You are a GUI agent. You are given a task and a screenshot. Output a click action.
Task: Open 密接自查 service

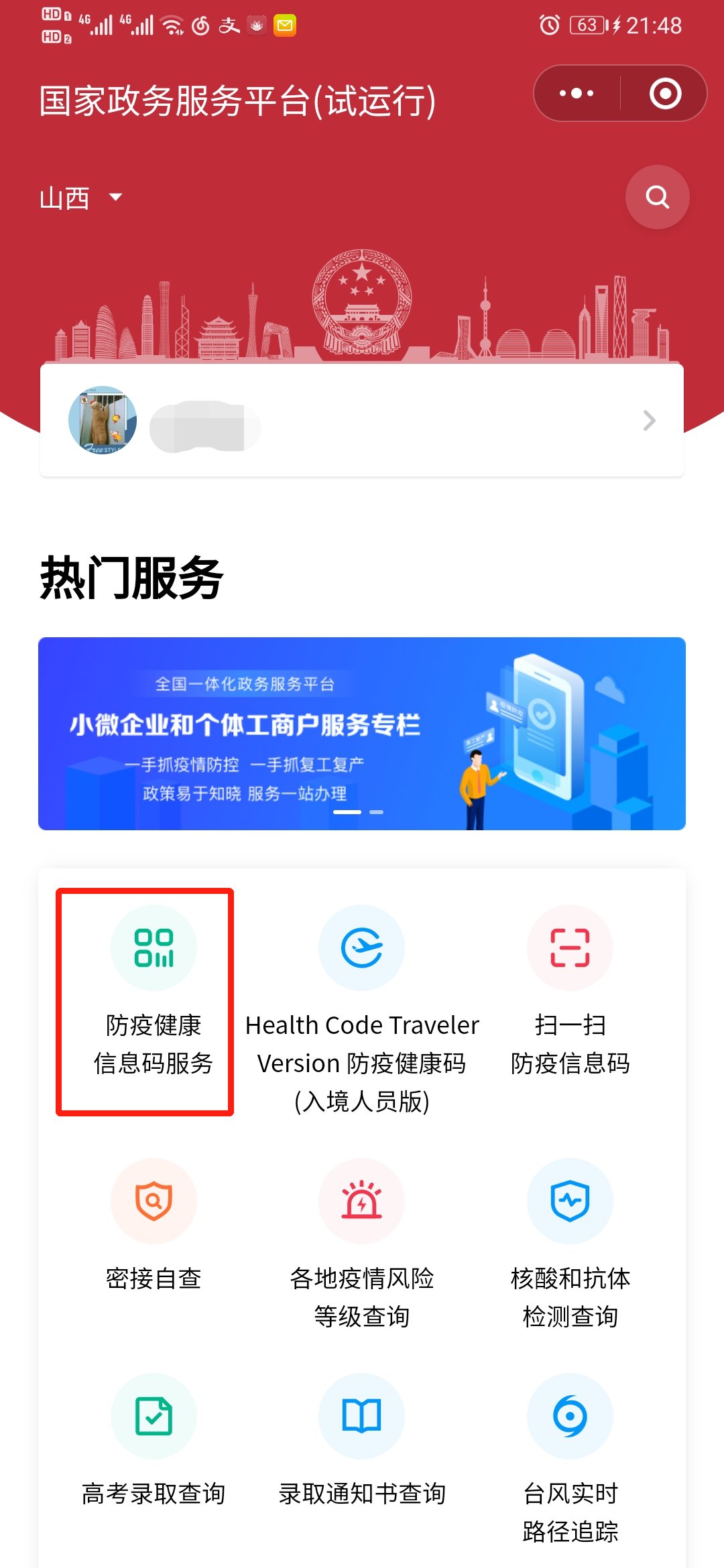154,1226
